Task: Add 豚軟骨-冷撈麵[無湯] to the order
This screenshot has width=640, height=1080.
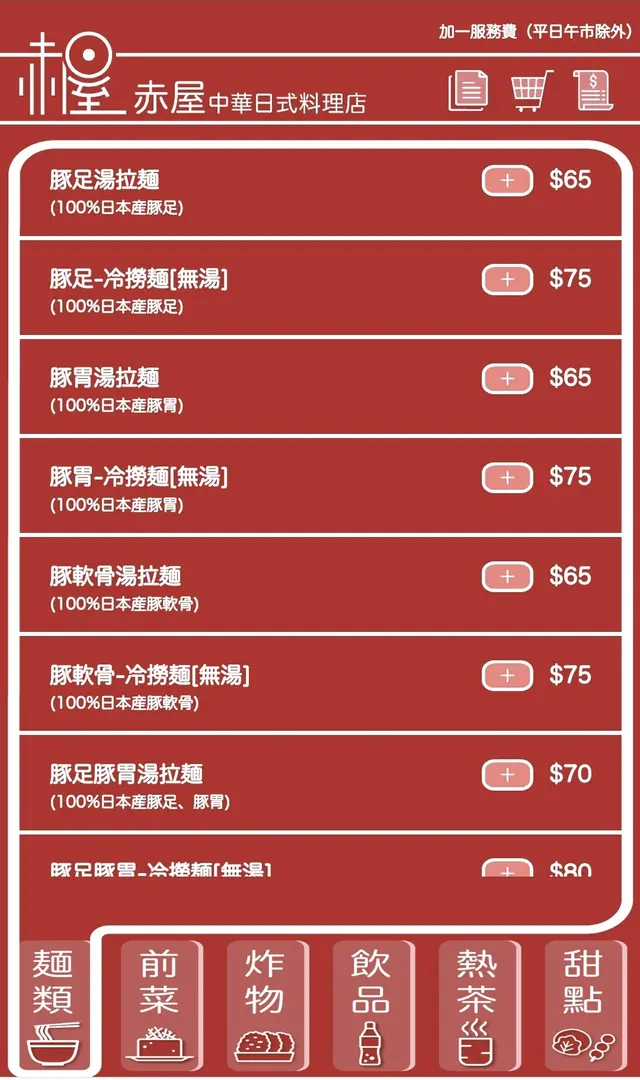Action: 507,676
